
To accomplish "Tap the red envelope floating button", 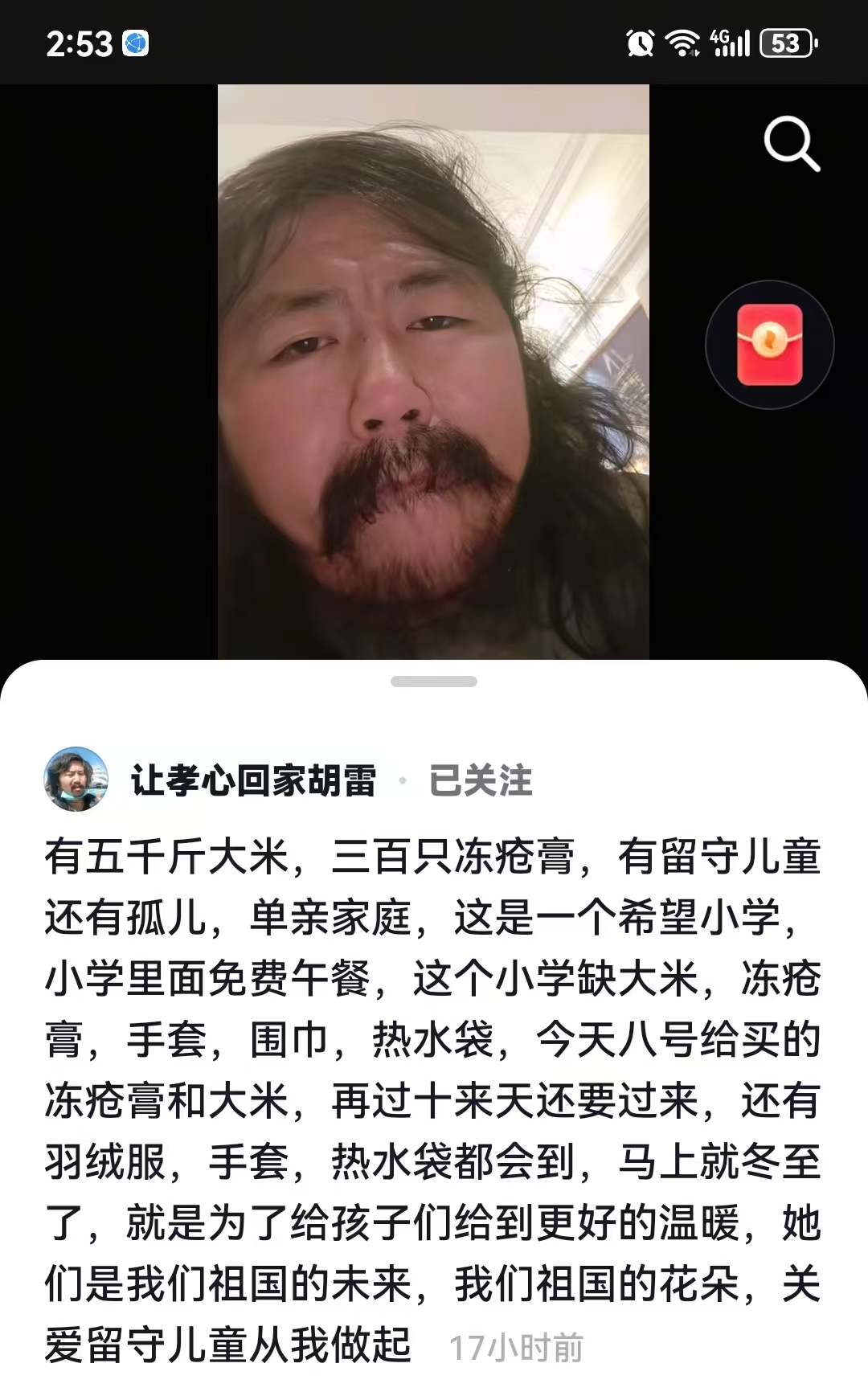I will tap(770, 345).
